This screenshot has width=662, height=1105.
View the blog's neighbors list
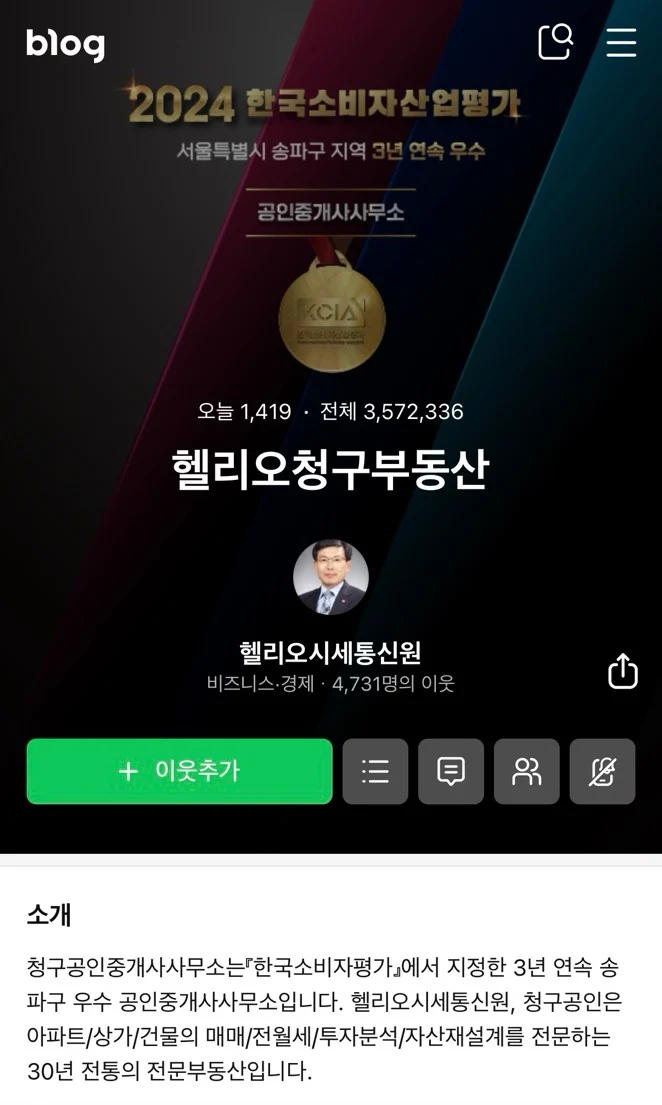click(527, 771)
